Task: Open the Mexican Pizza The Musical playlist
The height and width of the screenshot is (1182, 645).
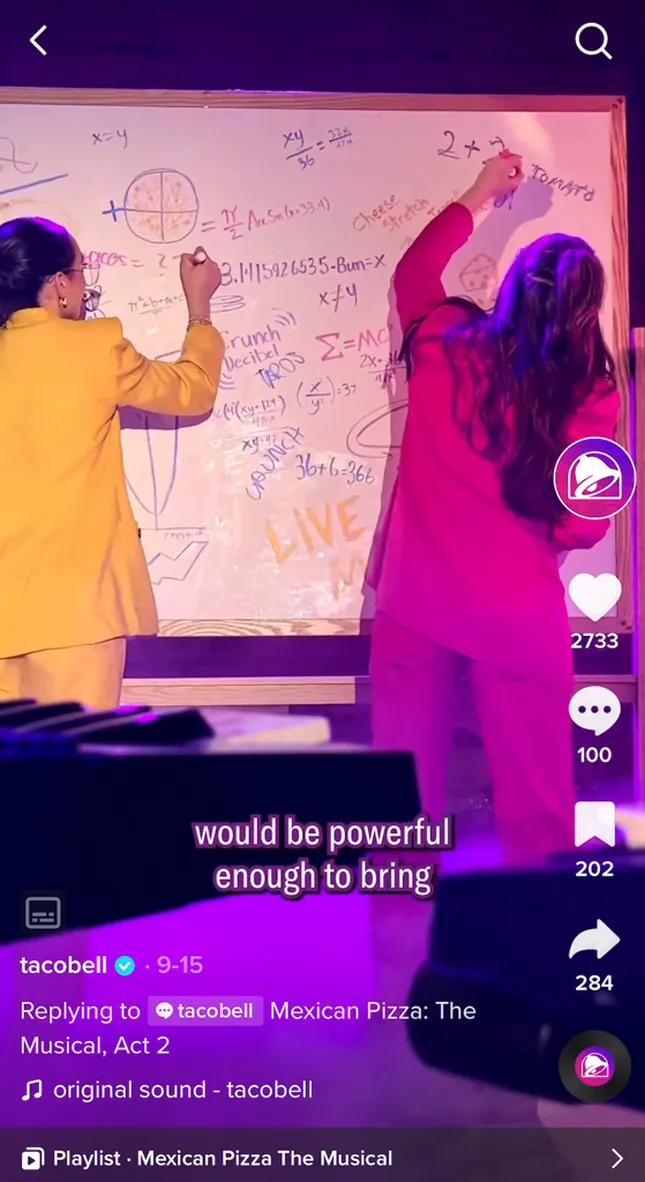Action: (x=322, y=1158)
